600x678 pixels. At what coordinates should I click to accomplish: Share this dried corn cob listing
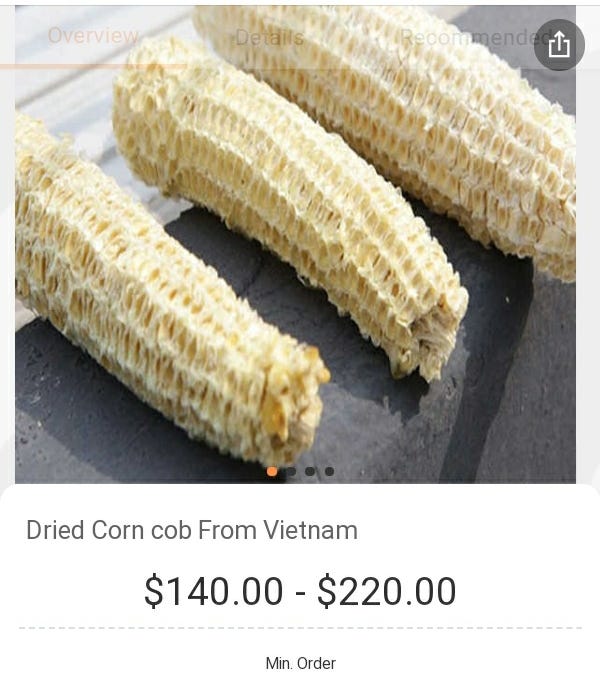click(558, 45)
